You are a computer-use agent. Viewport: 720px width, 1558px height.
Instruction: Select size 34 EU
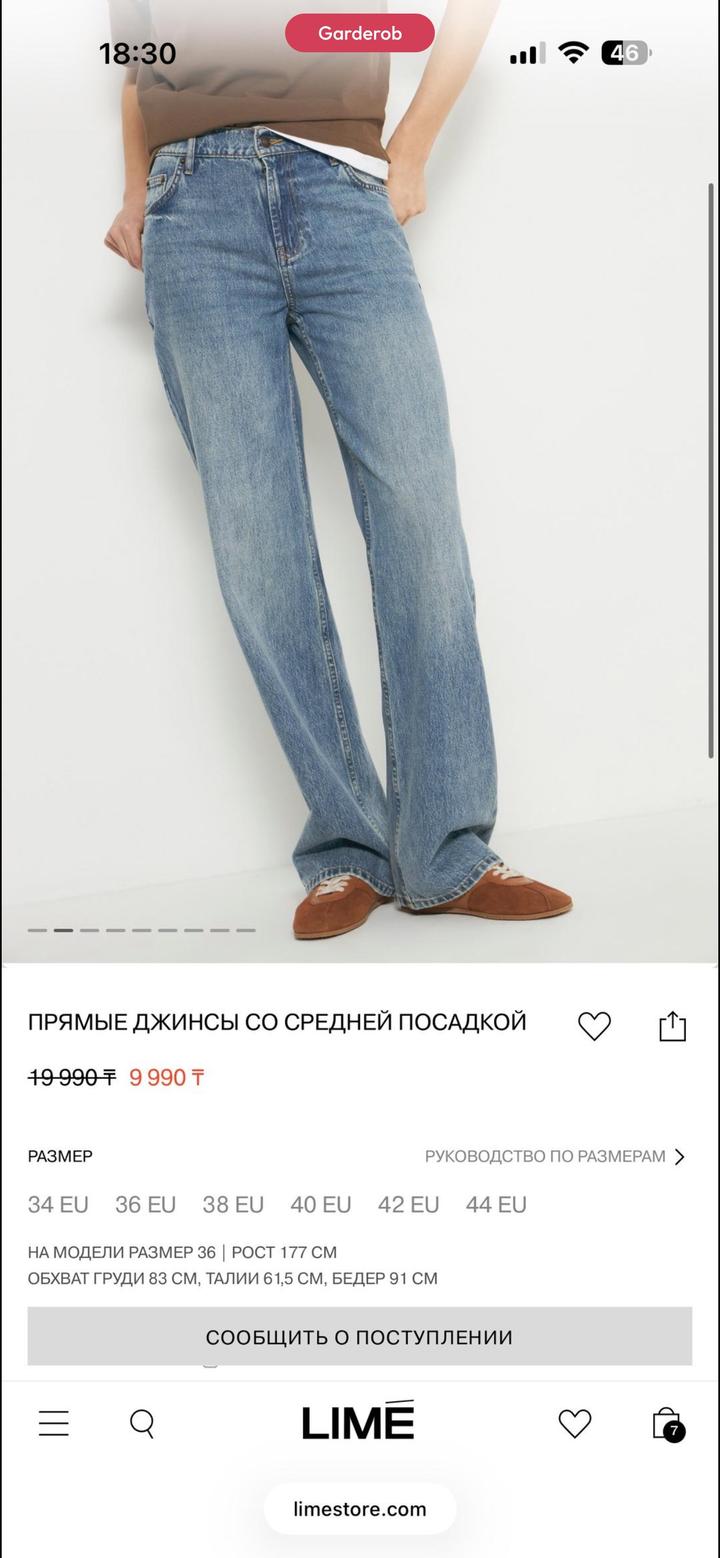tap(58, 1204)
